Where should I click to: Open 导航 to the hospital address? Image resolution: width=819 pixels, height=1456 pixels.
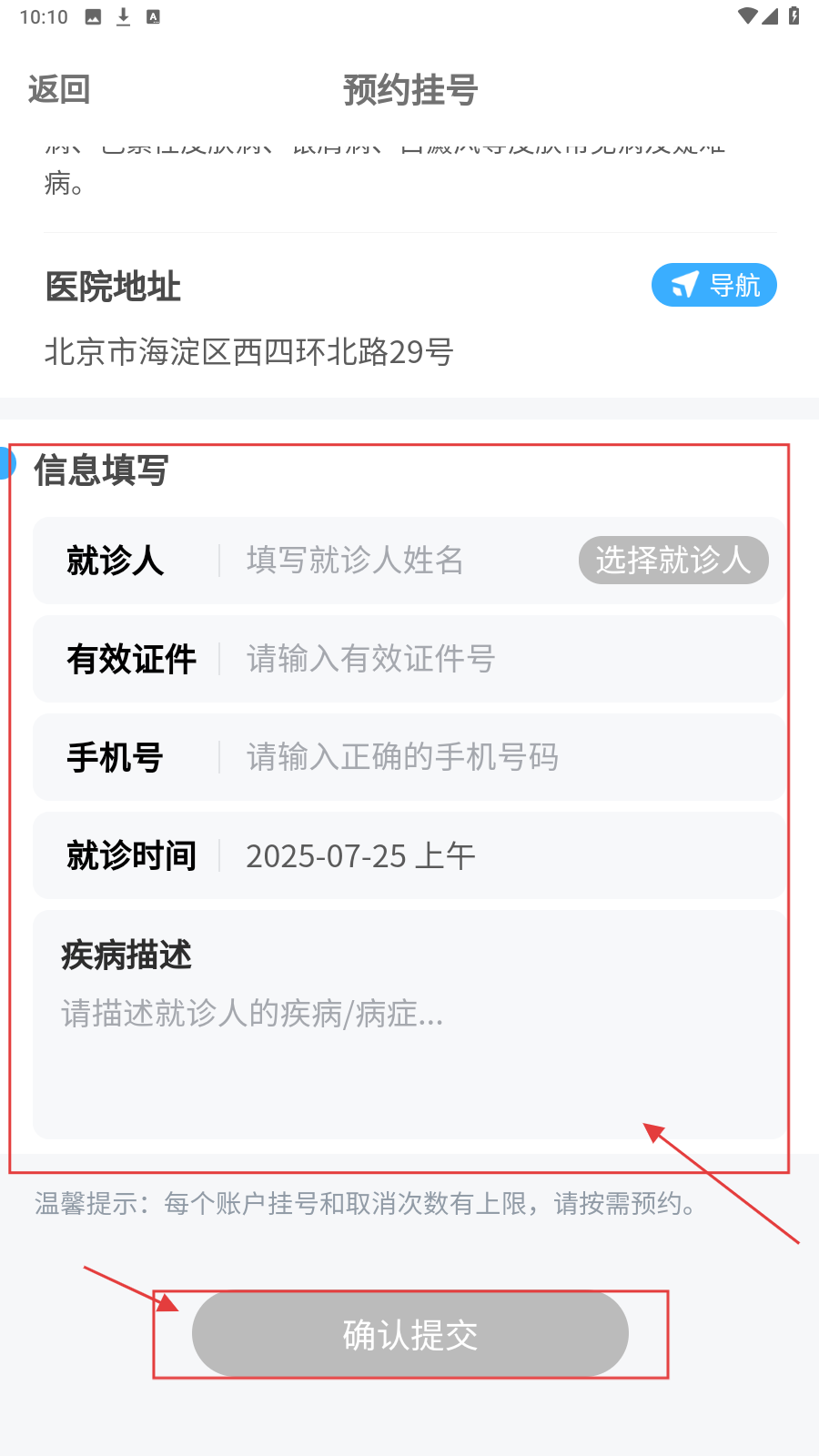[713, 286]
